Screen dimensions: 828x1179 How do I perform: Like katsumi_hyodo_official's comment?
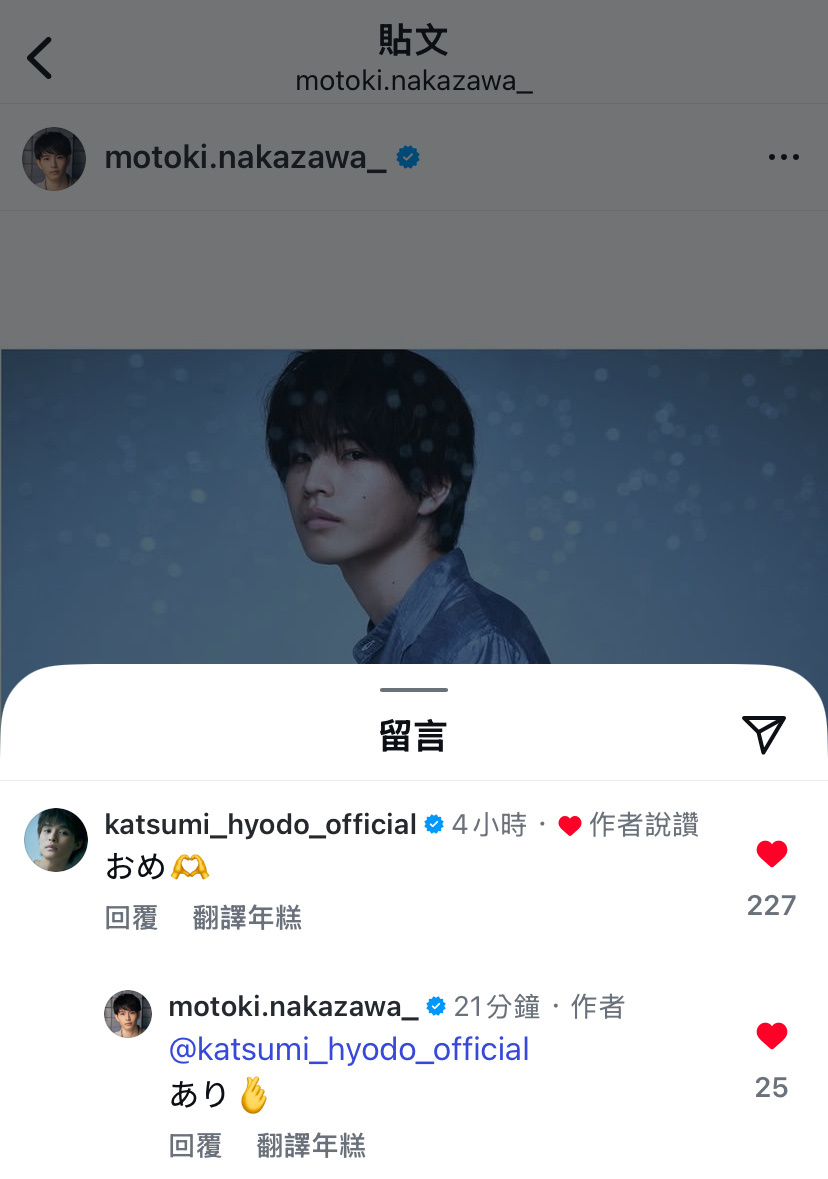tap(771, 854)
